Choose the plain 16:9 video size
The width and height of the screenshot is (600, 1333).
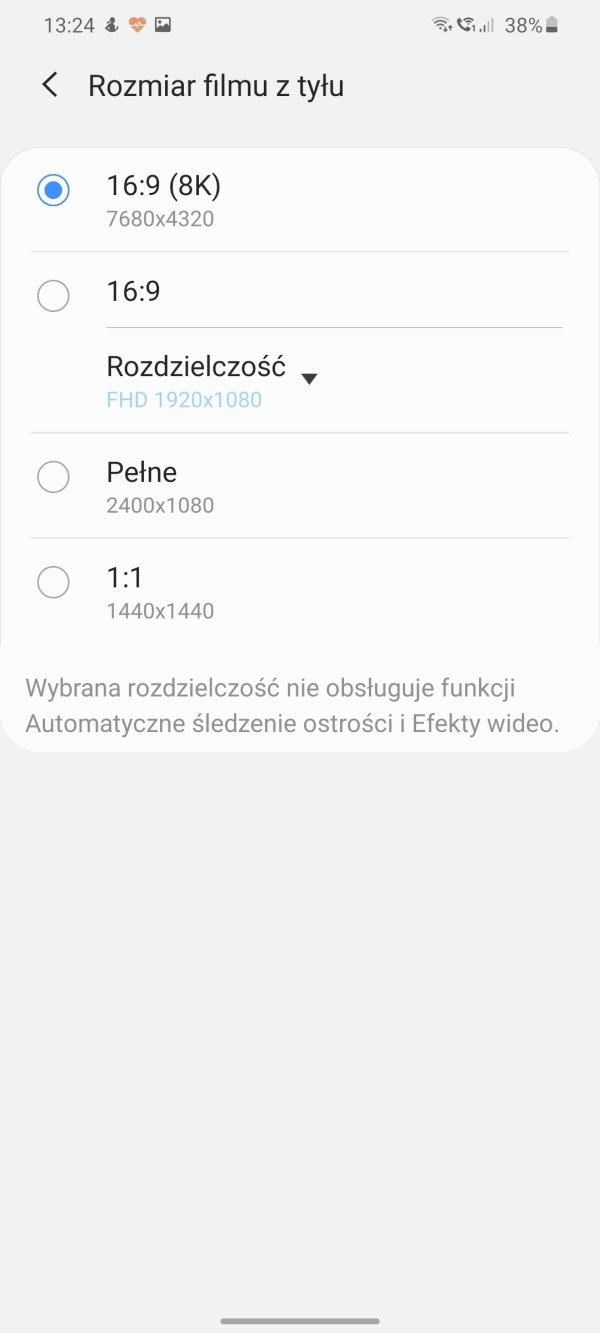300,293
